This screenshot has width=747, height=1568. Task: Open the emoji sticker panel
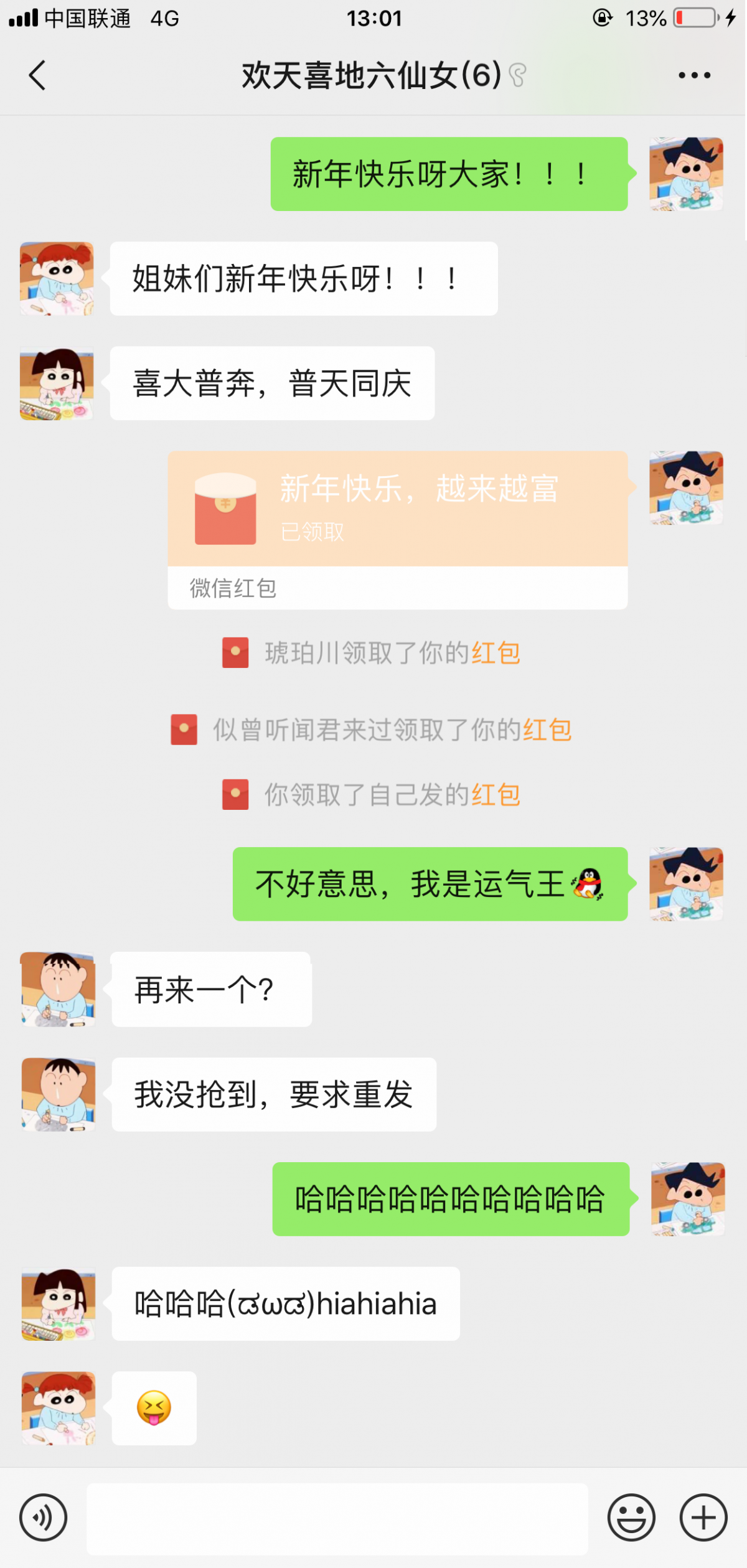click(x=631, y=1518)
